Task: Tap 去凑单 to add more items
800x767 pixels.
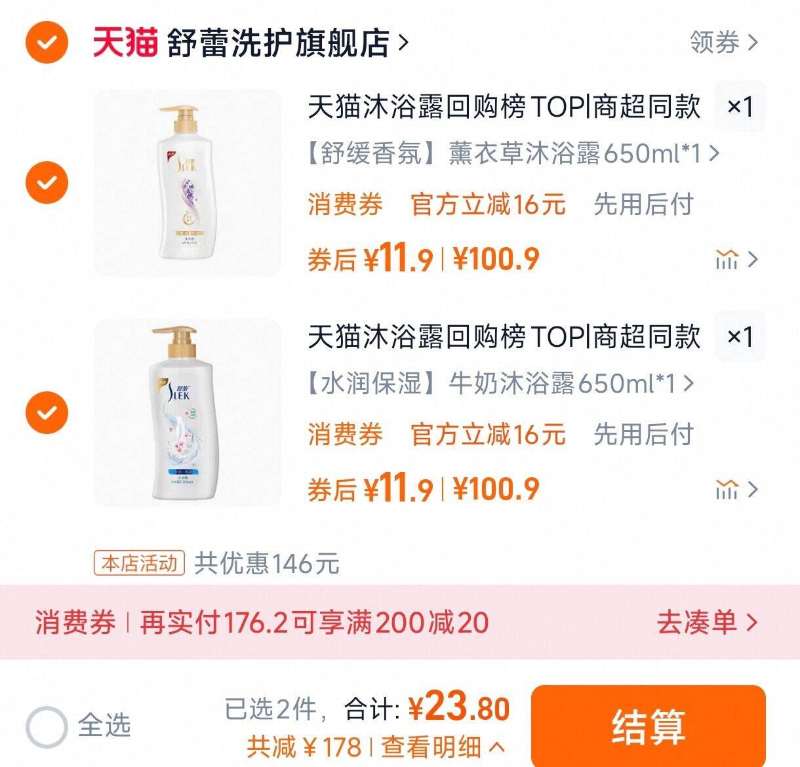Action: point(707,622)
